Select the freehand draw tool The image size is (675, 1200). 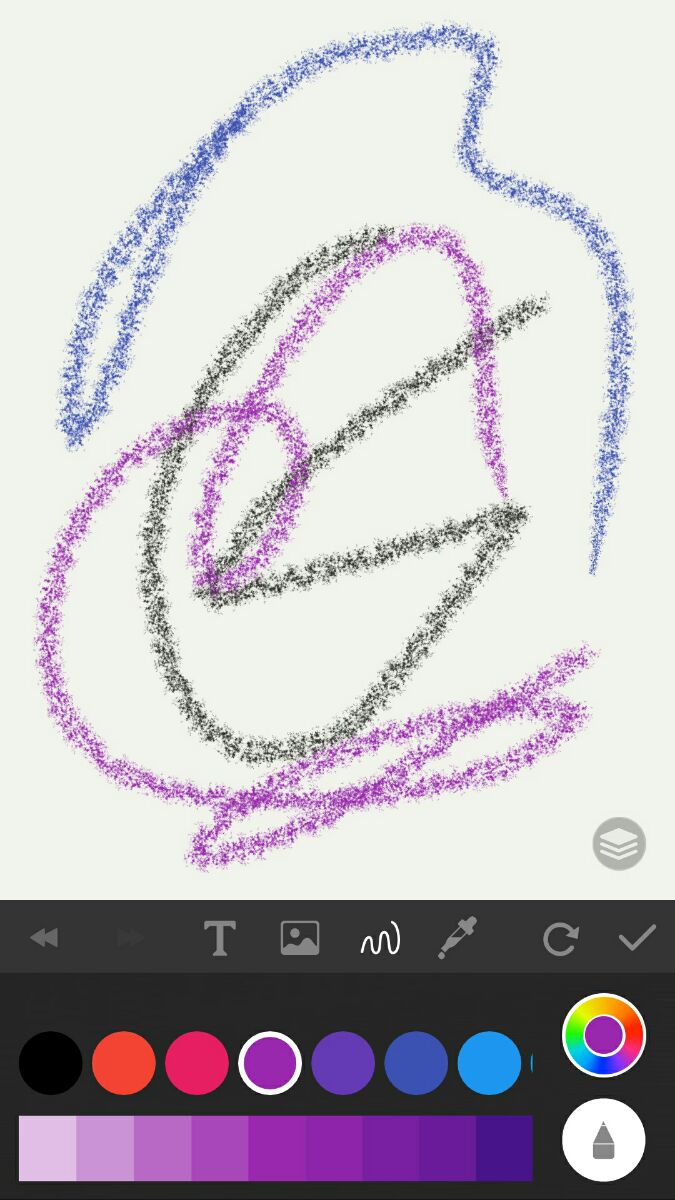380,938
